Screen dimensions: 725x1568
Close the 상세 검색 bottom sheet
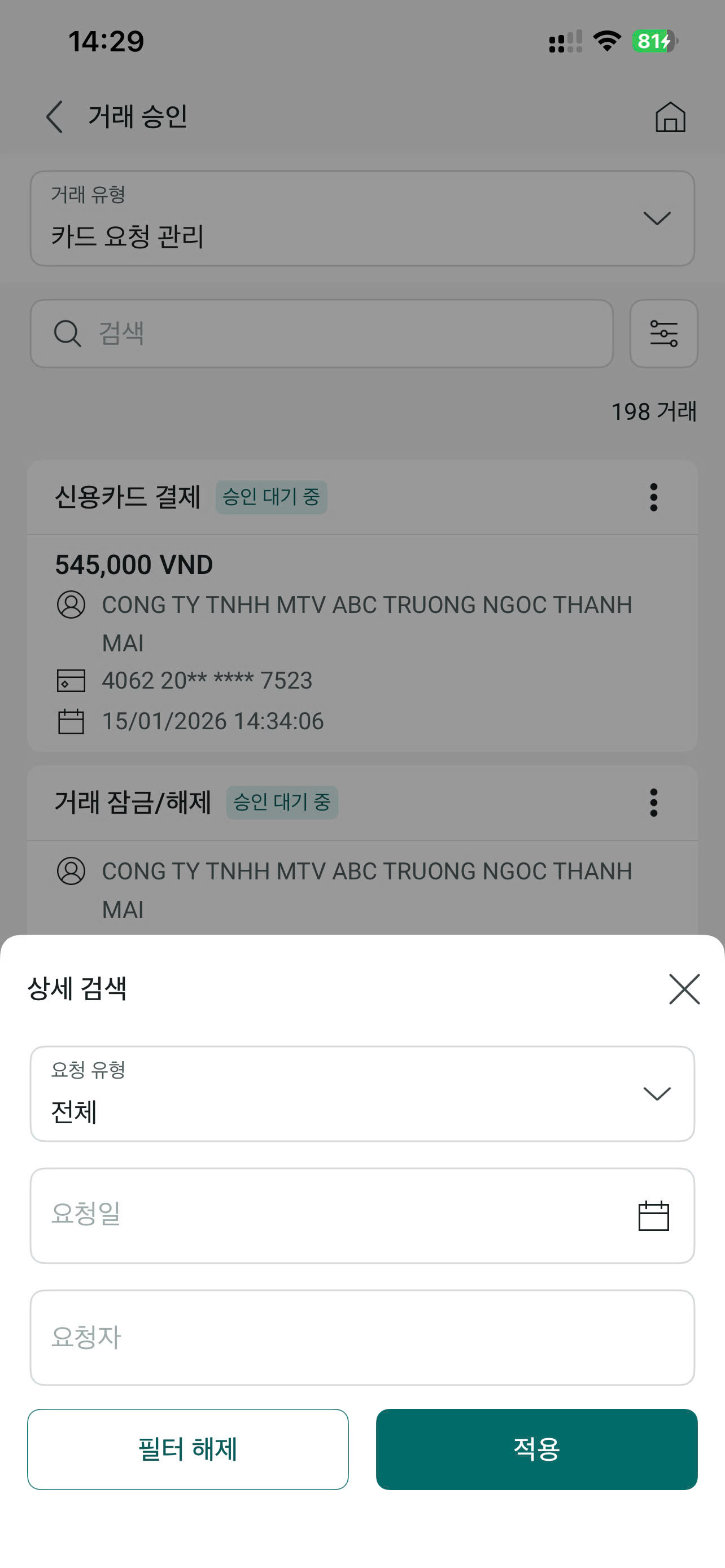click(x=684, y=988)
